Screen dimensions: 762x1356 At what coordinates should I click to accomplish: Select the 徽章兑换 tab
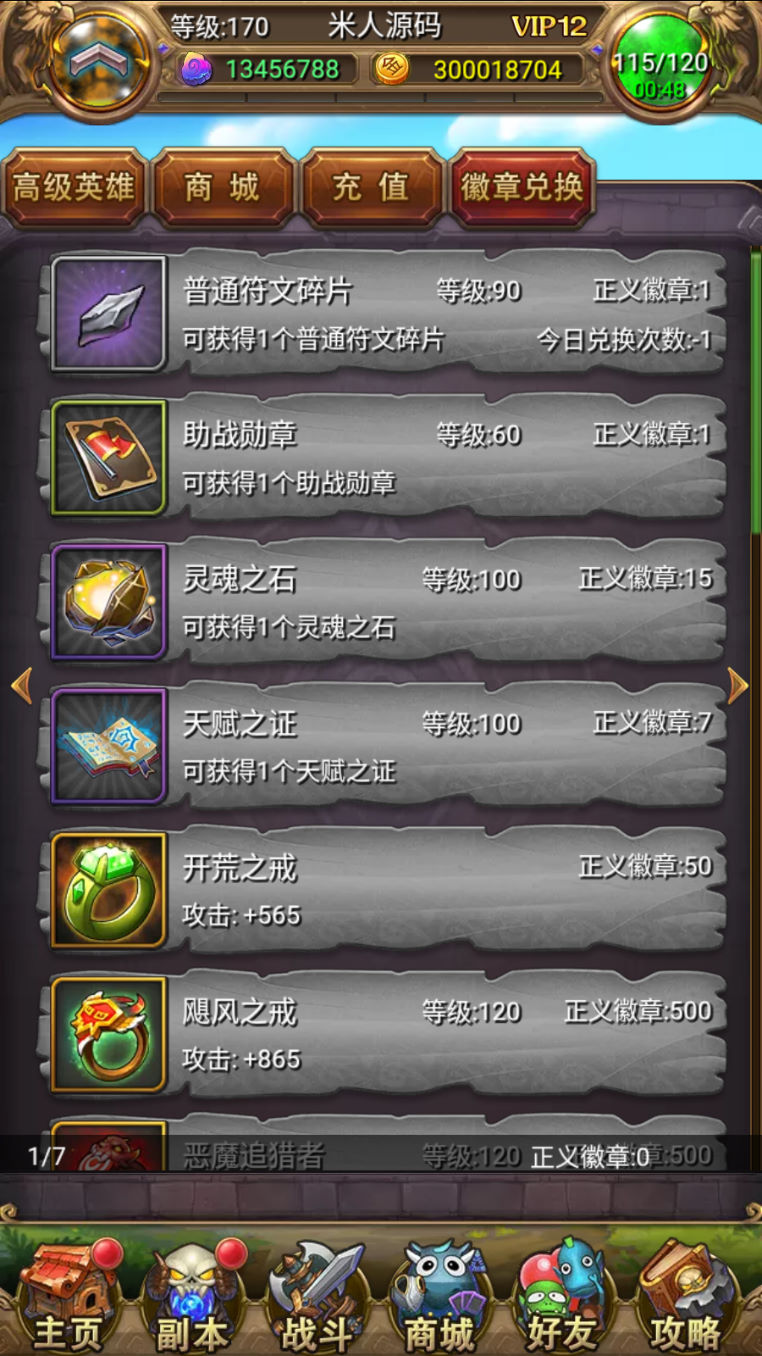tap(521, 187)
